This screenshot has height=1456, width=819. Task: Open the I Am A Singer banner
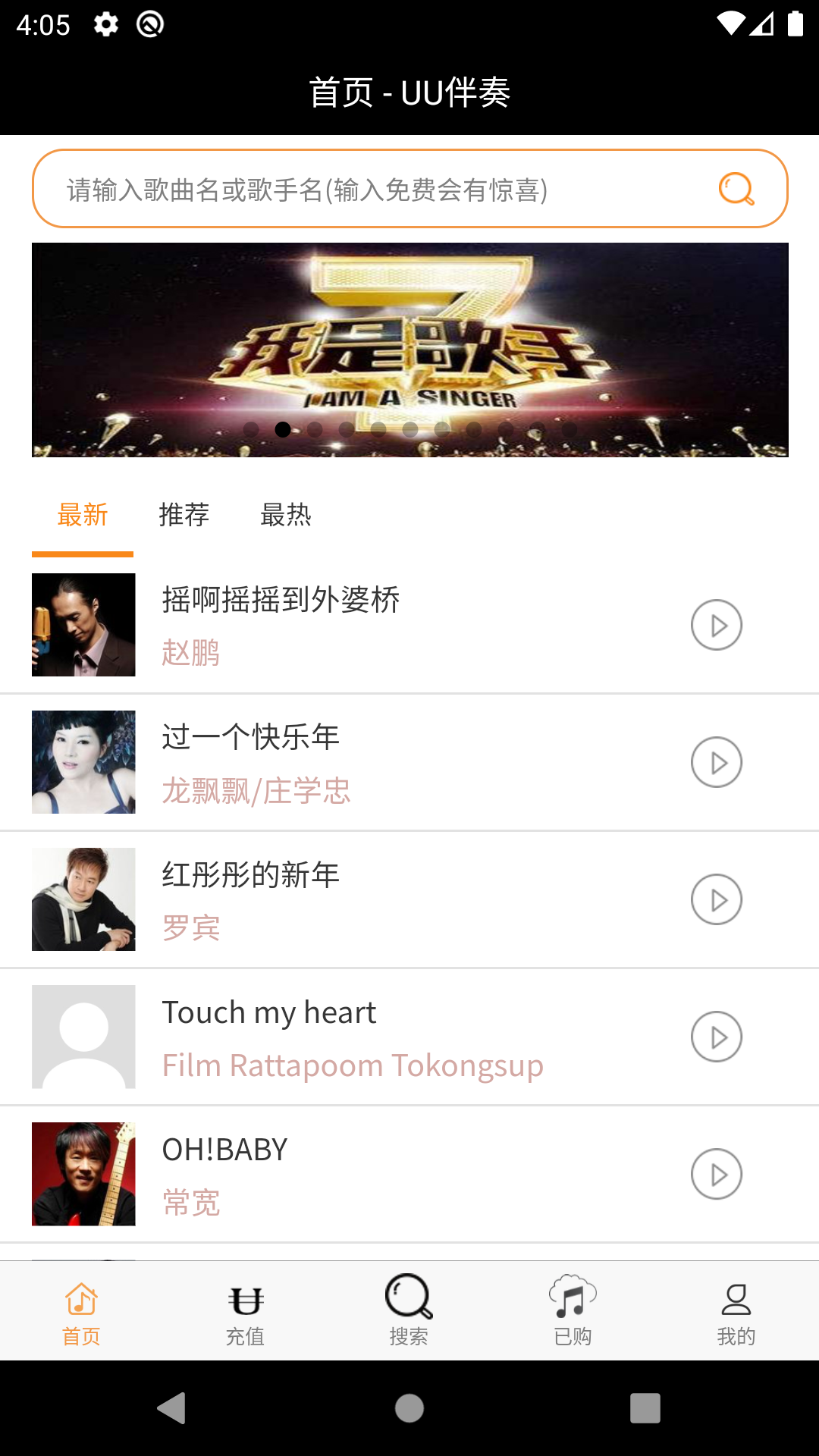[x=409, y=350]
